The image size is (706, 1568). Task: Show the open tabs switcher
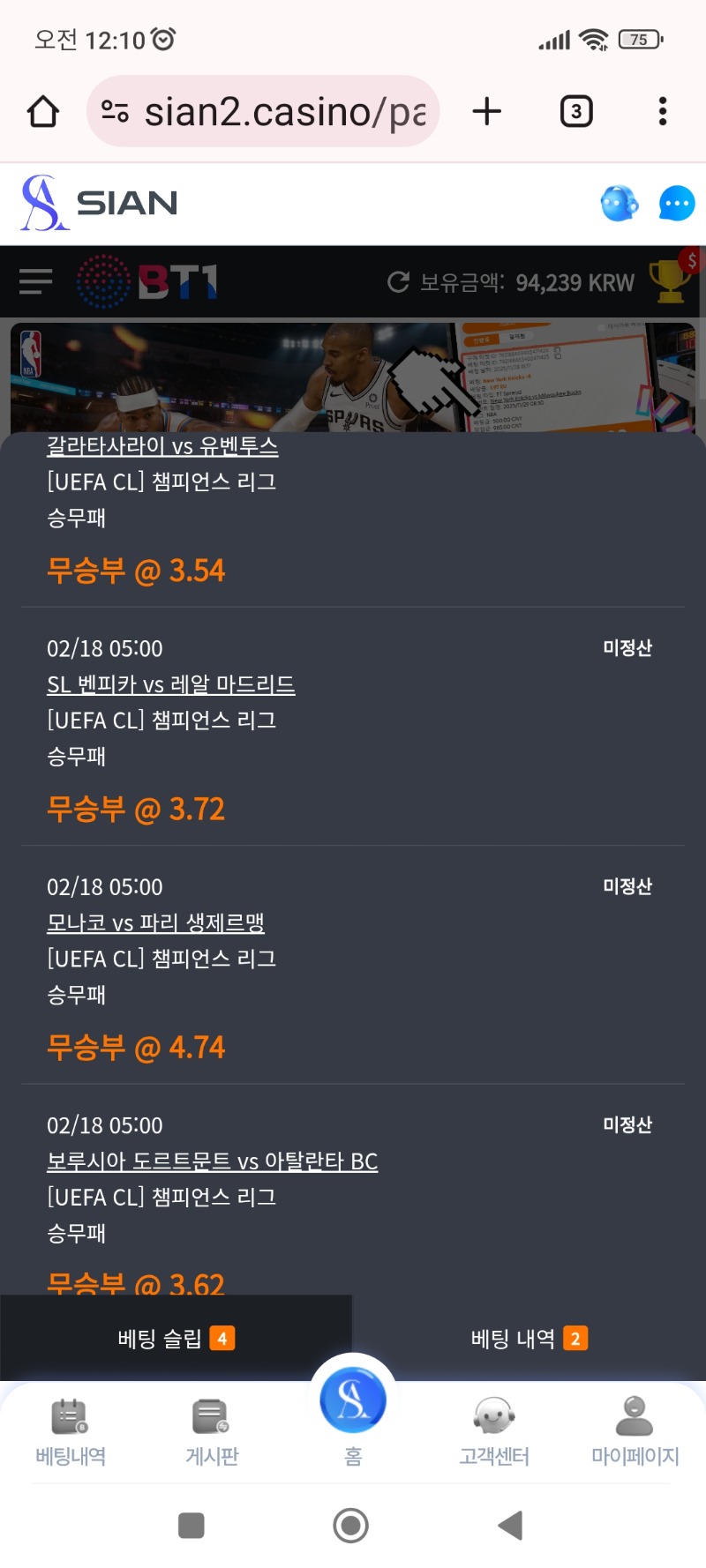(576, 112)
